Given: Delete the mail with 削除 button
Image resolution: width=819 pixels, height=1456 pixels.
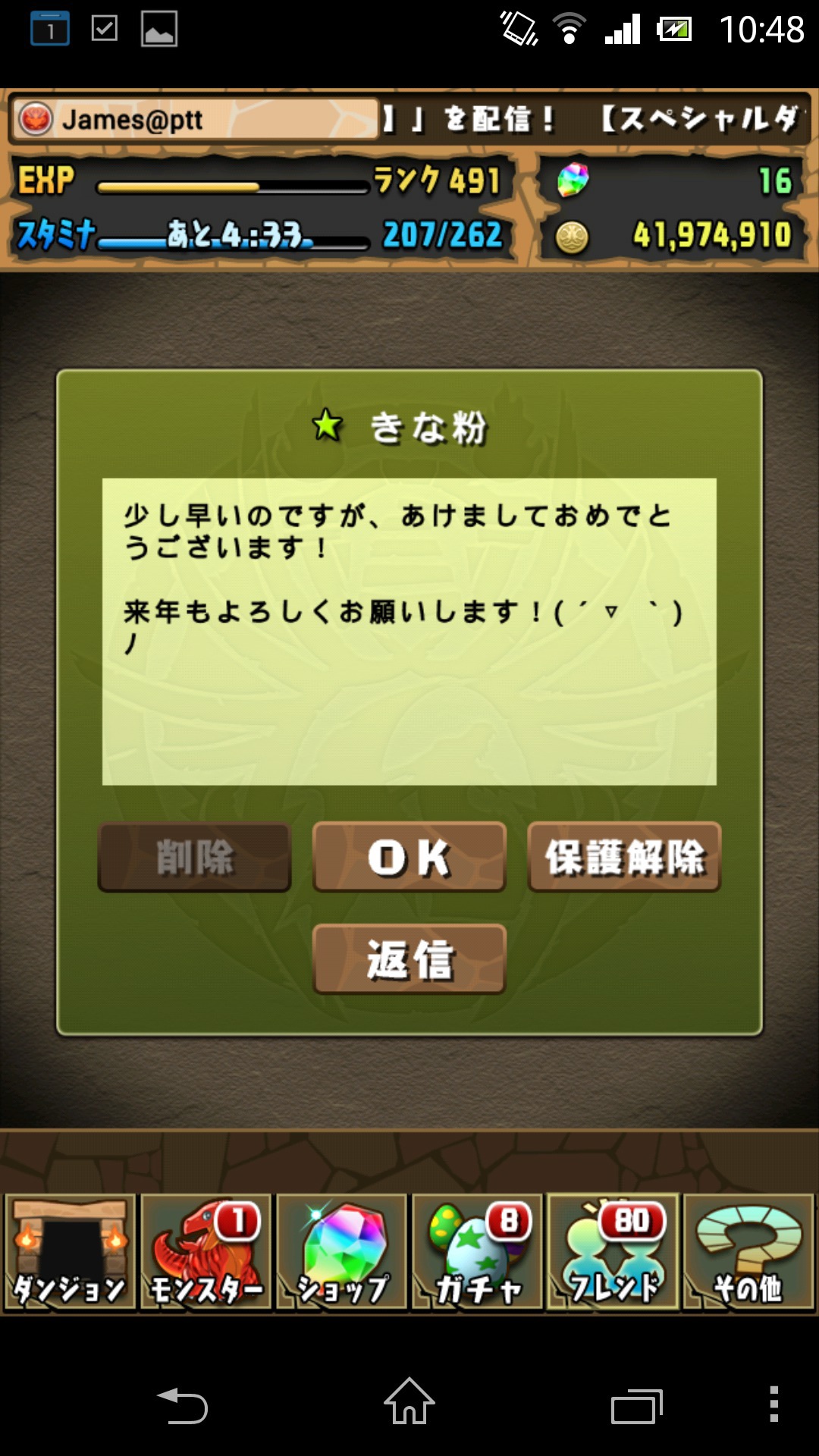Looking at the screenshot, I should click(195, 857).
